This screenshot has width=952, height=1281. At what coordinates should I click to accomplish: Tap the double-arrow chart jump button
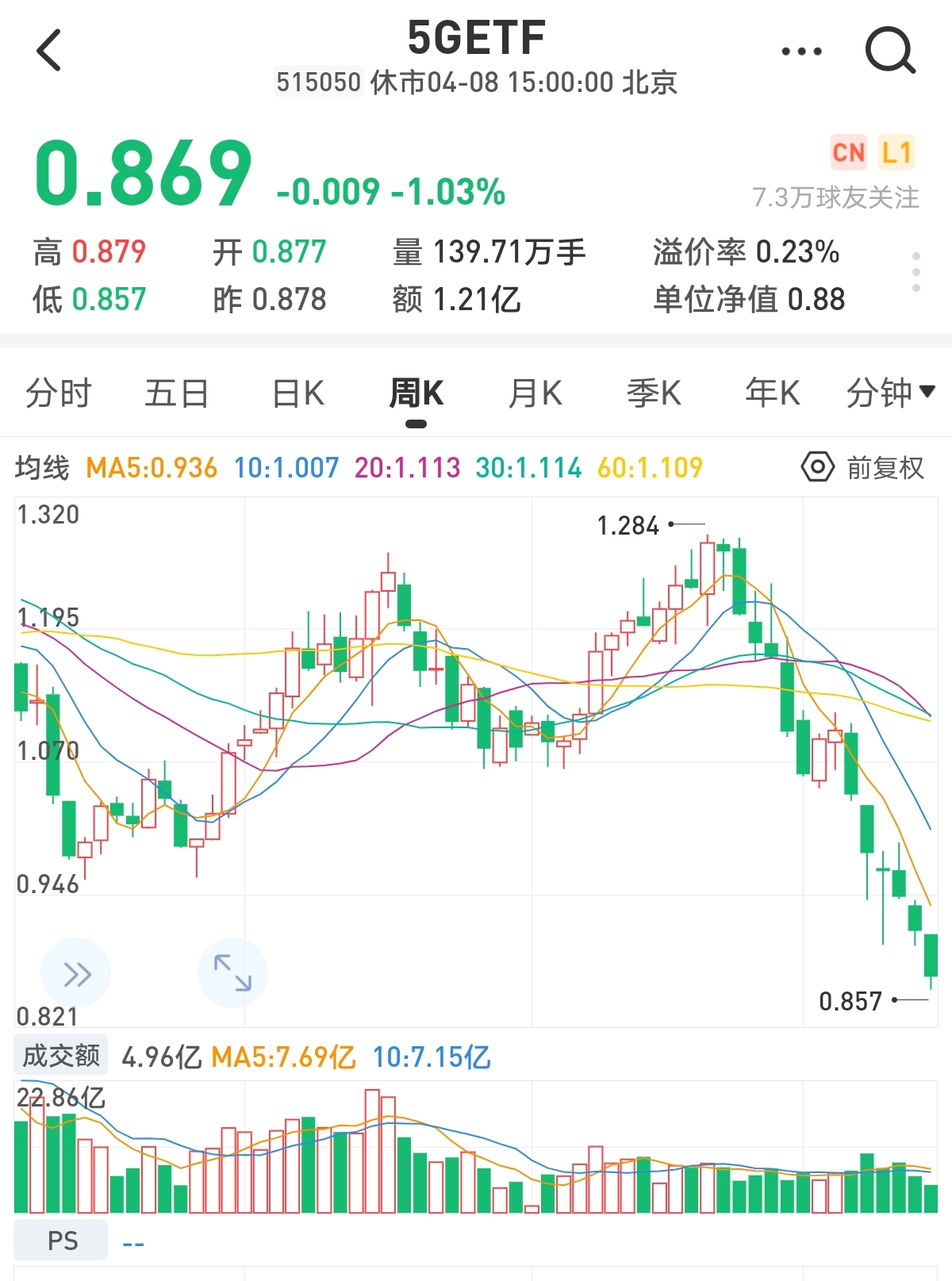pyautogui.click(x=76, y=973)
